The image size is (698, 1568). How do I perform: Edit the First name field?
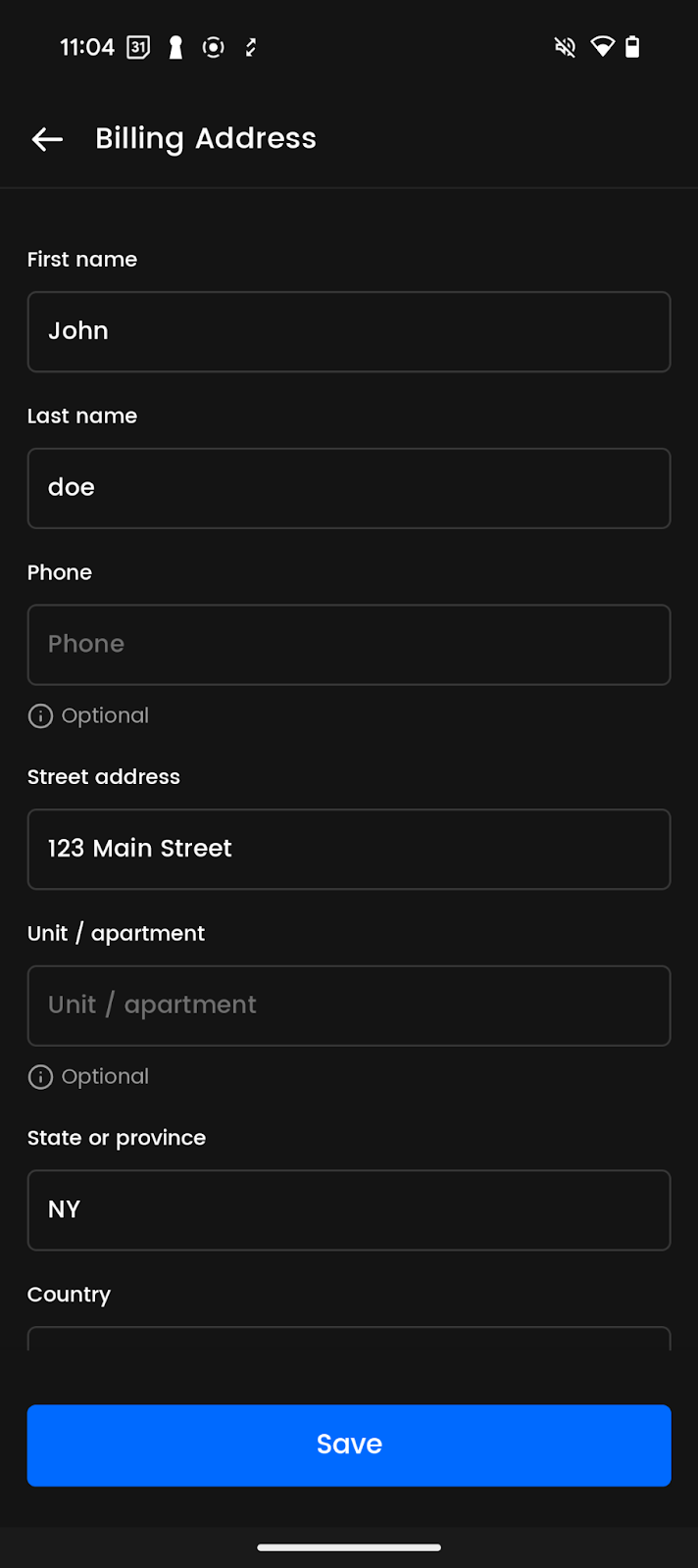coord(349,331)
